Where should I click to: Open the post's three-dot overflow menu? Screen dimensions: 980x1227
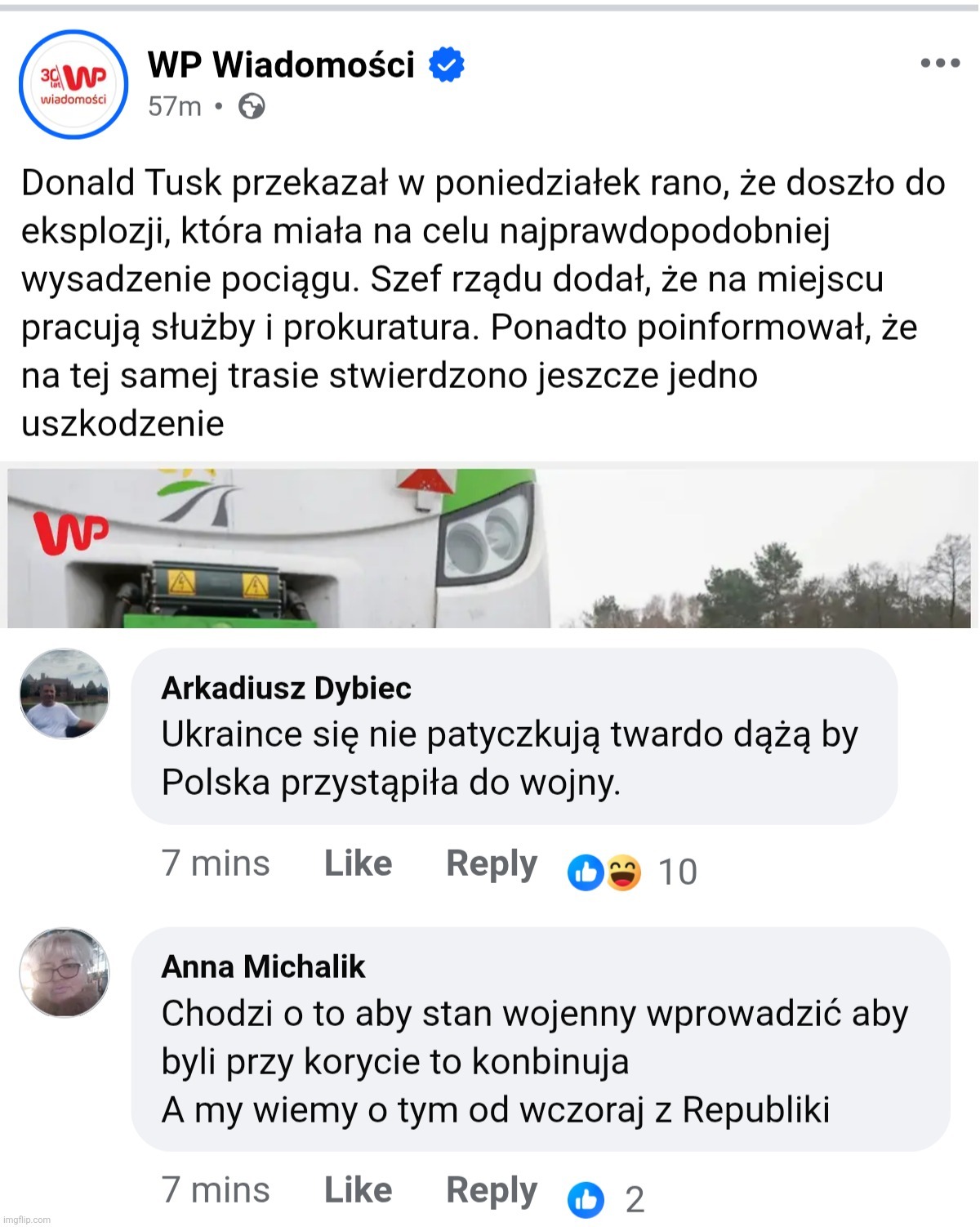click(x=939, y=63)
